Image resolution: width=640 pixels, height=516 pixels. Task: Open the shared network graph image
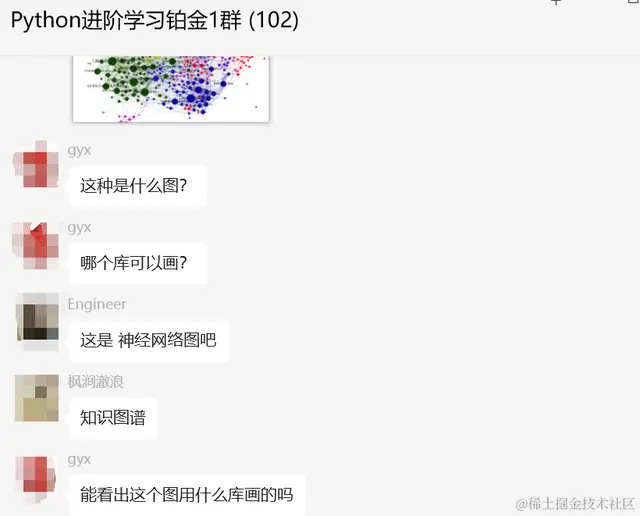(170, 88)
